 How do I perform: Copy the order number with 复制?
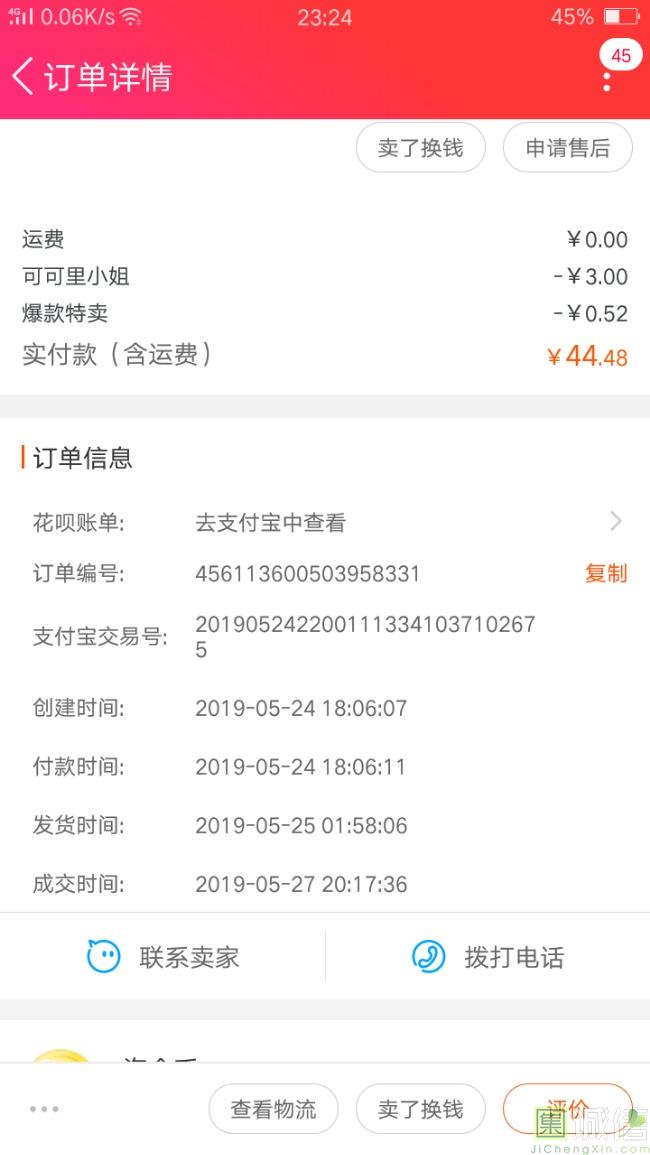605,573
